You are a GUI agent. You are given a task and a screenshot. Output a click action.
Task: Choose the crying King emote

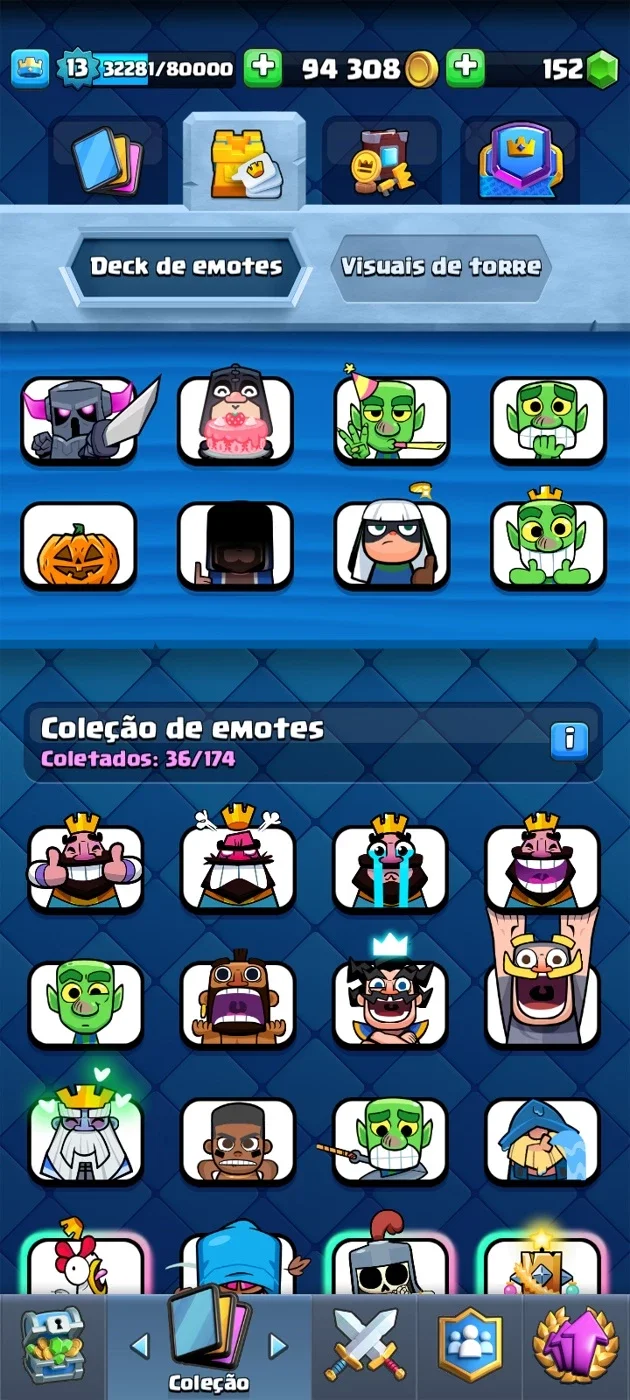pyautogui.click(x=390, y=867)
